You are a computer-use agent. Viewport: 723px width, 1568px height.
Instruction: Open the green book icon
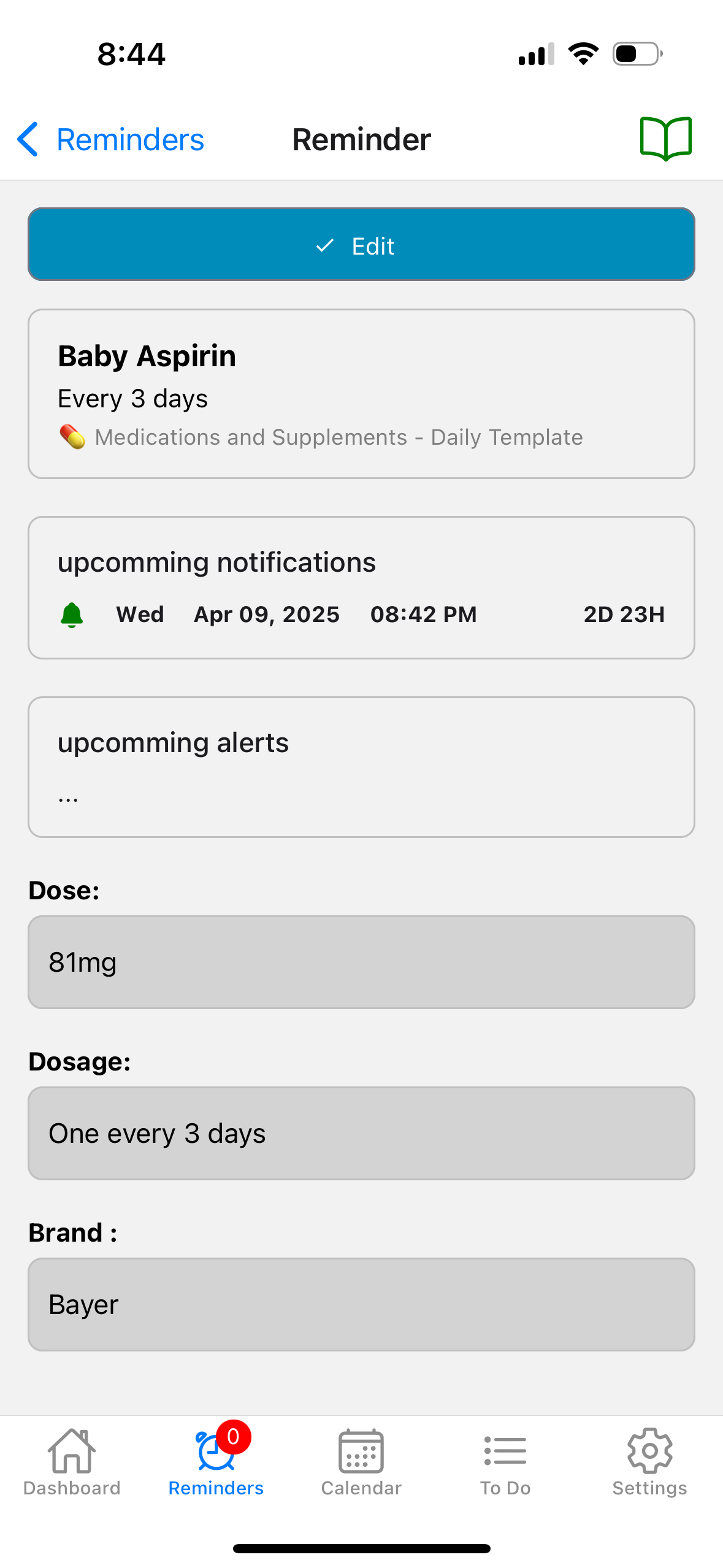pyautogui.click(x=665, y=139)
